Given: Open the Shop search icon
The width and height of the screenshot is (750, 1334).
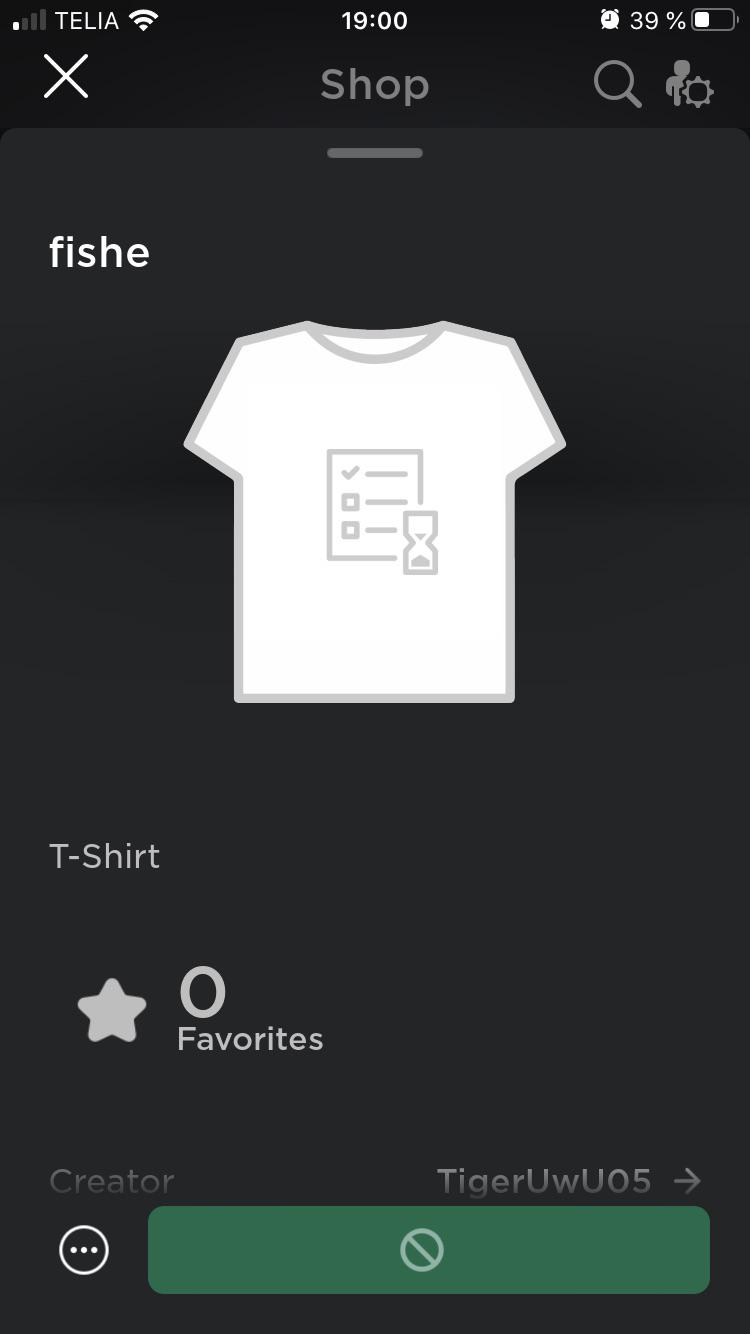Looking at the screenshot, I should (617, 84).
